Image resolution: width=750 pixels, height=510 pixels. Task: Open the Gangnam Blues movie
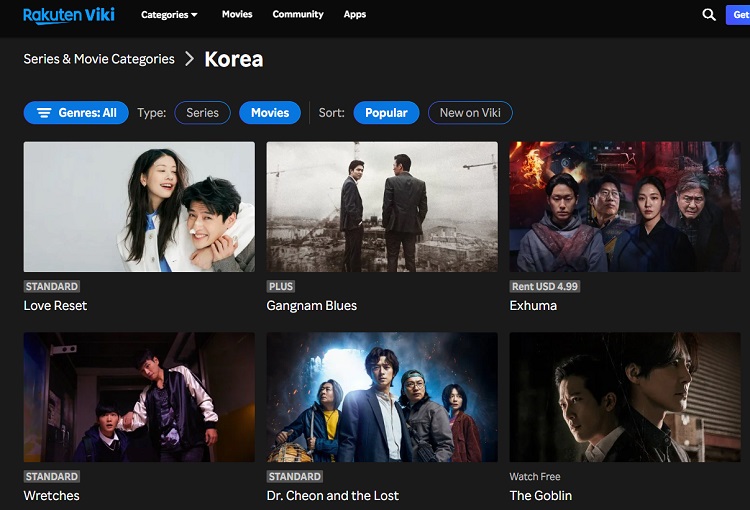(x=382, y=207)
